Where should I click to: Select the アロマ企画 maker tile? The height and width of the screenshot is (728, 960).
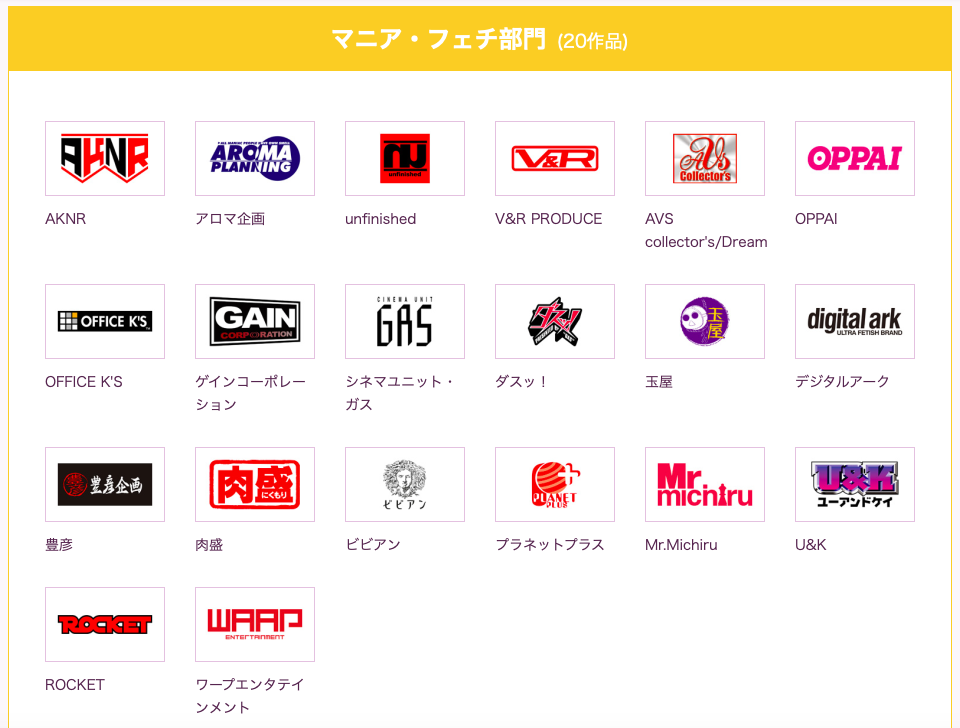coord(255,158)
